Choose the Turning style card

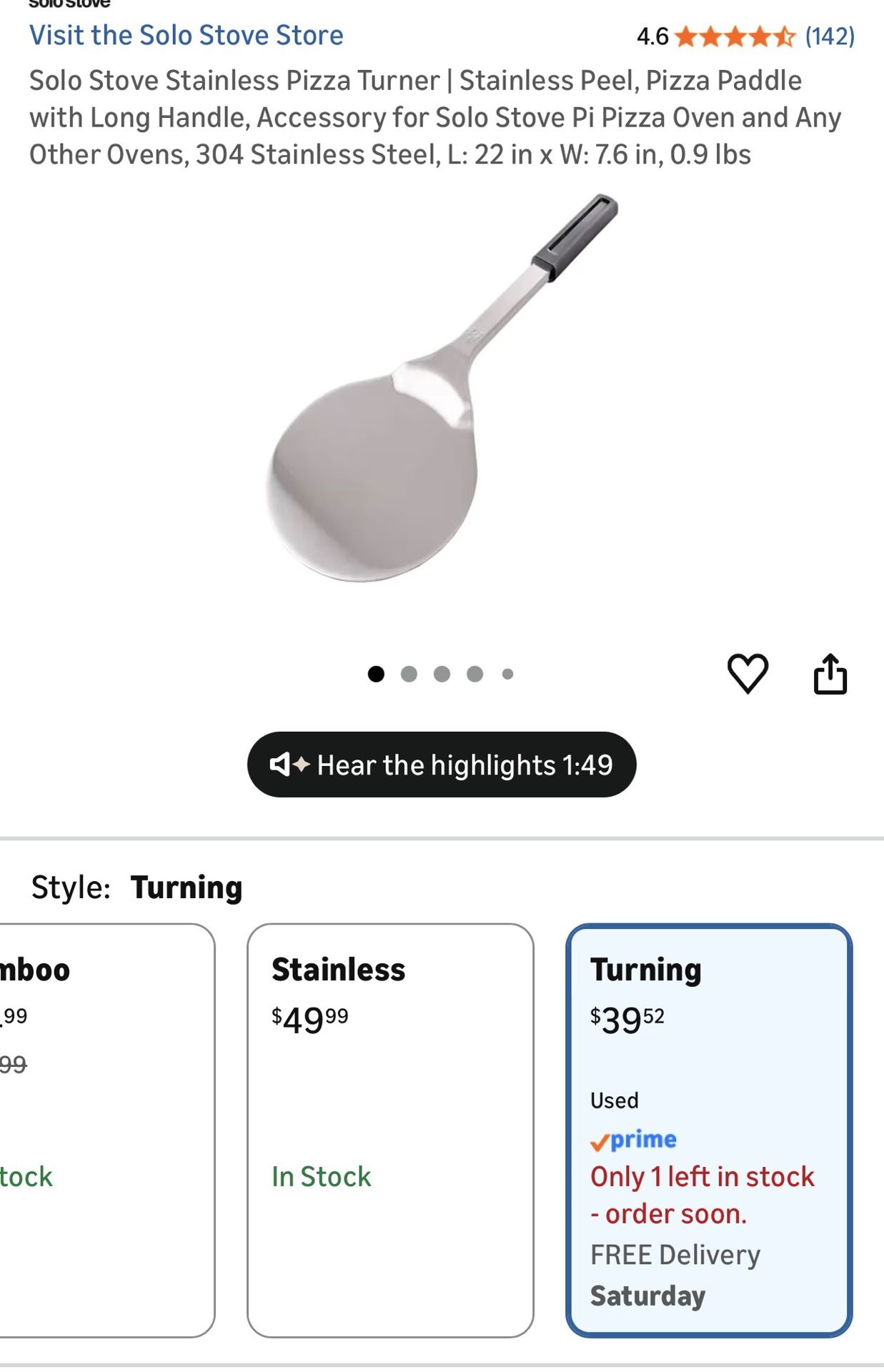709,1129
